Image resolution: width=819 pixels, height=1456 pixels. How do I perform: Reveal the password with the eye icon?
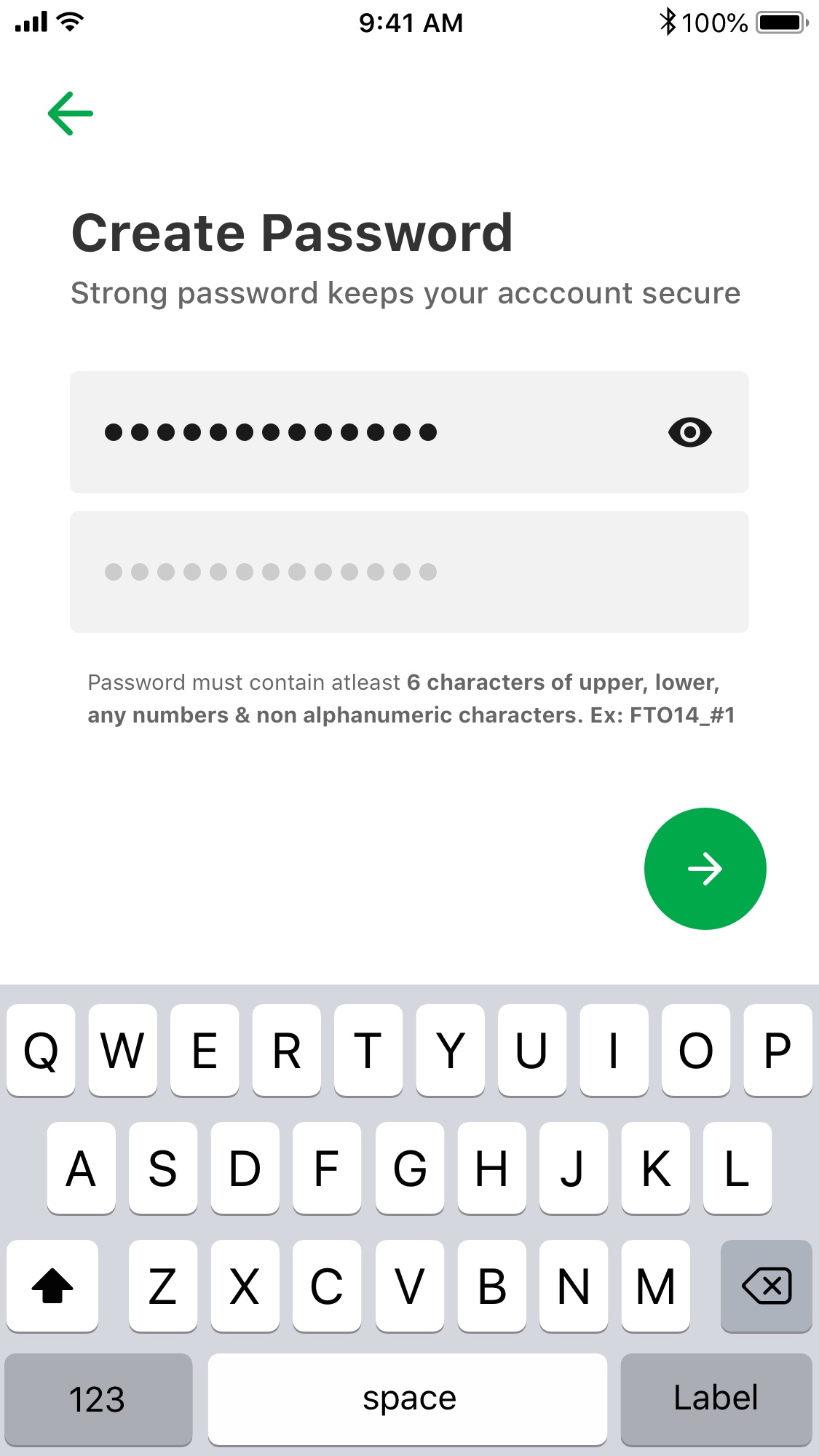(689, 432)
